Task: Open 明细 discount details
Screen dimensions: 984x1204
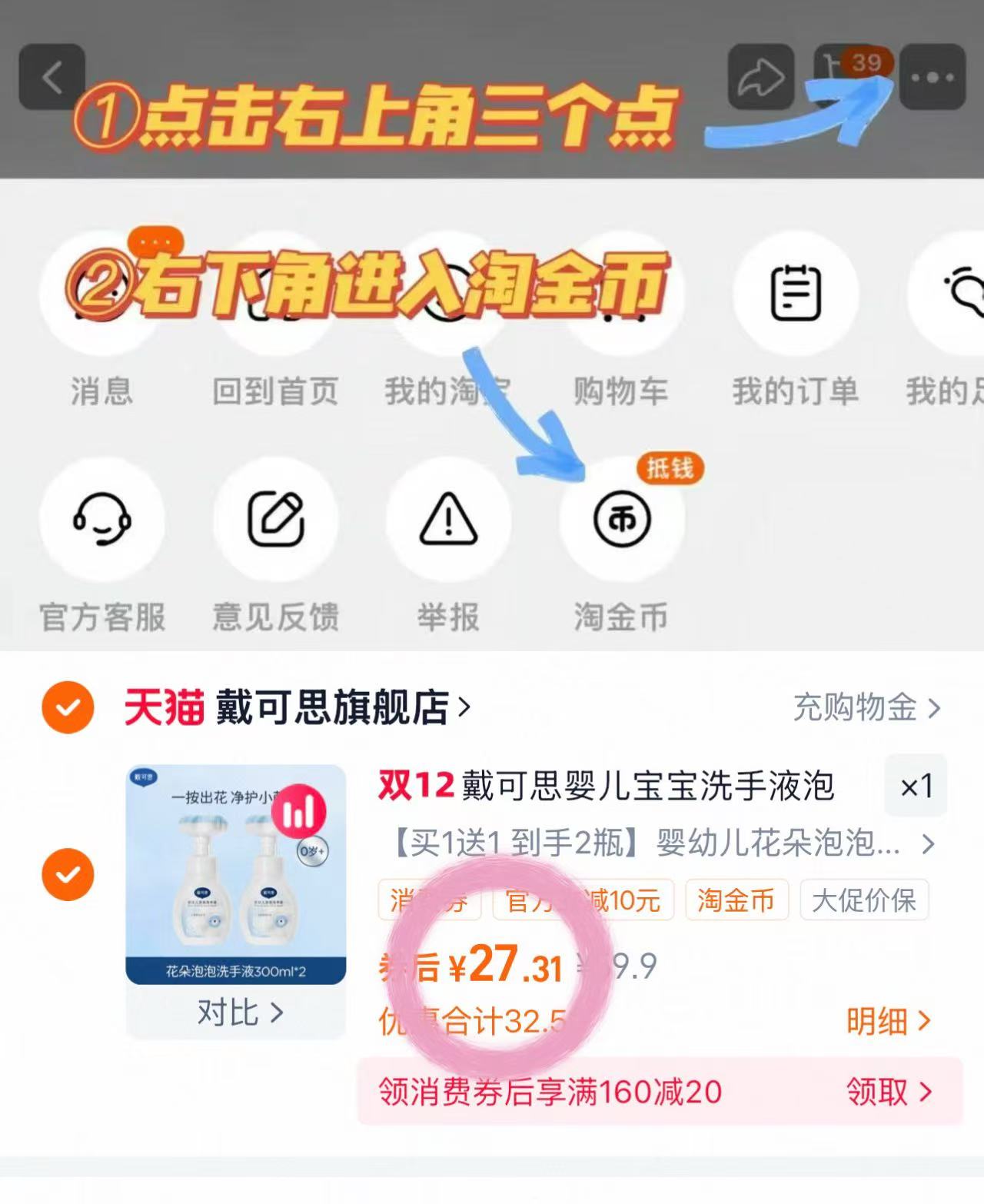Action: (x=888, y=1021)
